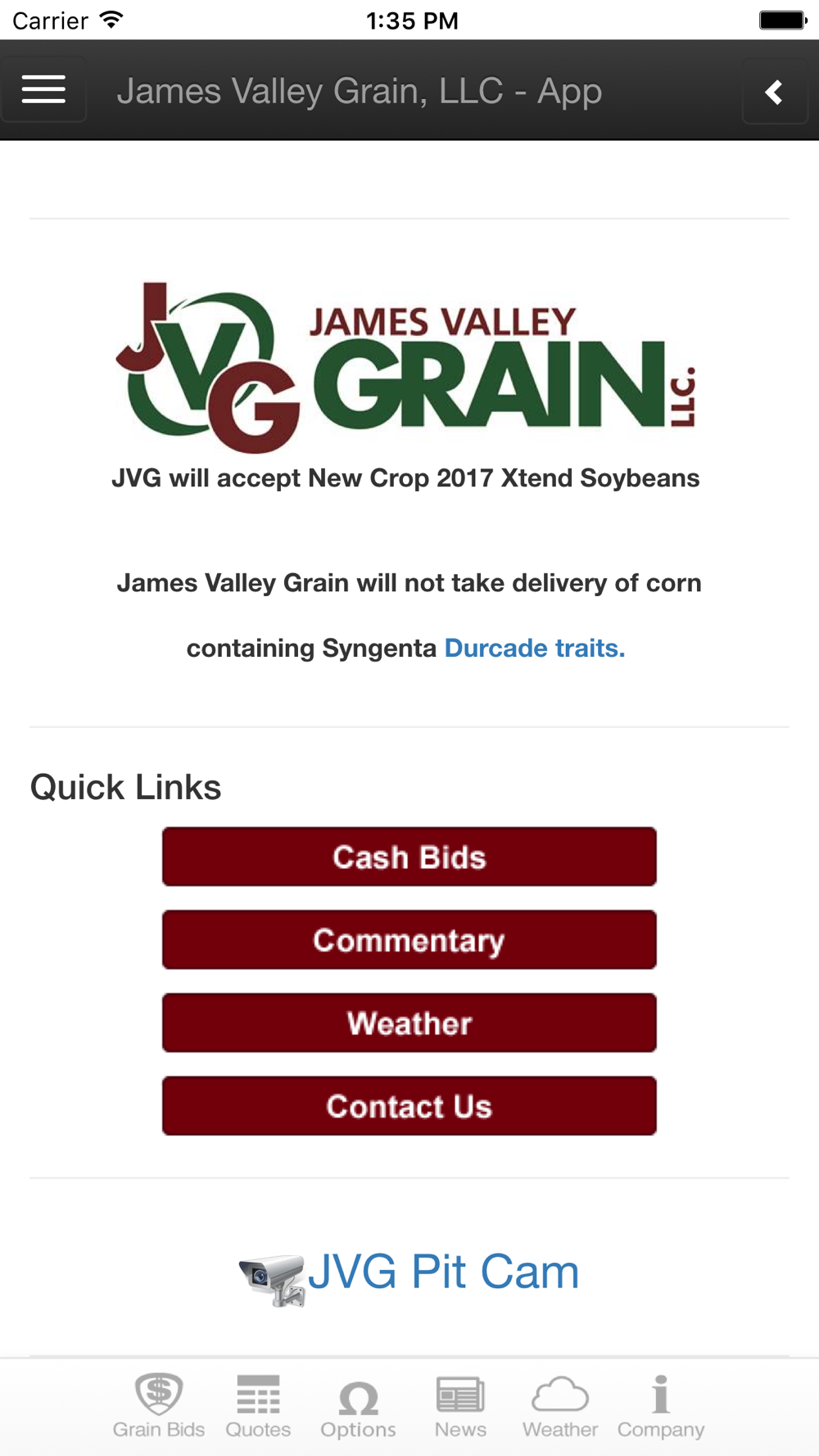Screen dimensions: 819x1456
Task: Open Cash Bids quick link
Action: pyautogui.click(x=409, y=857)
